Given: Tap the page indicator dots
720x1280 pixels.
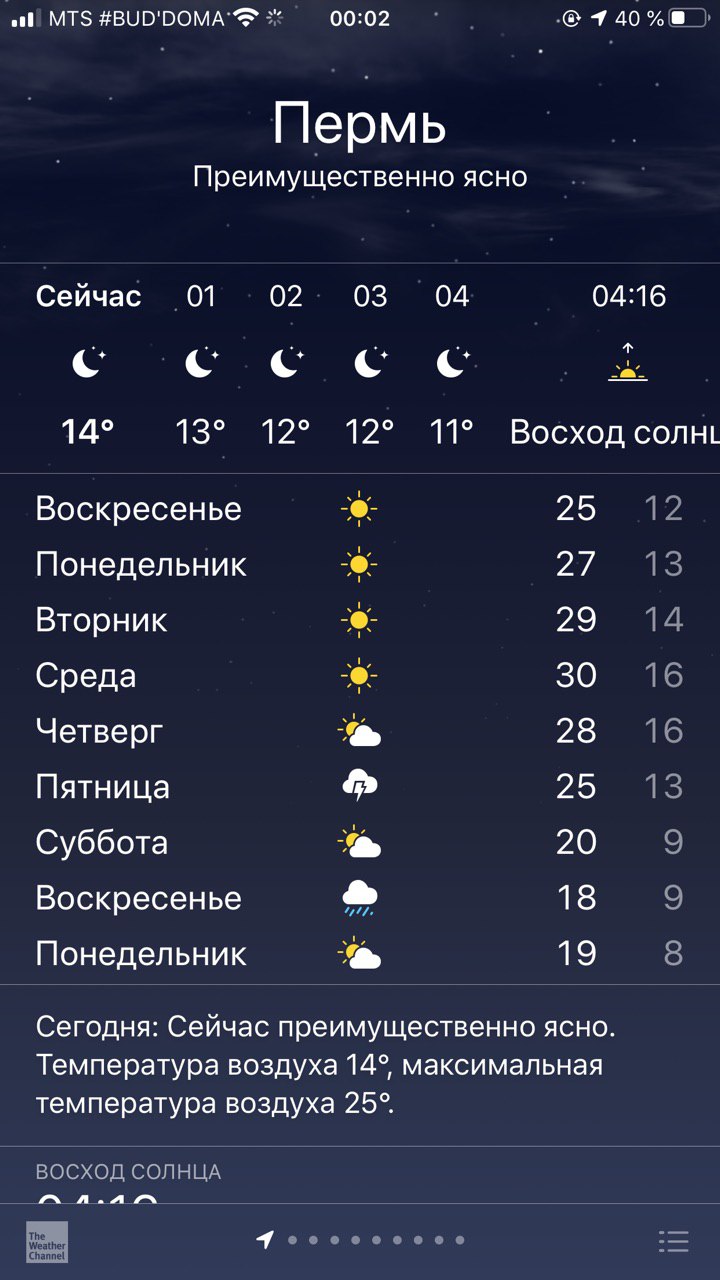Looking at the screenshot, I should 375,1240.
